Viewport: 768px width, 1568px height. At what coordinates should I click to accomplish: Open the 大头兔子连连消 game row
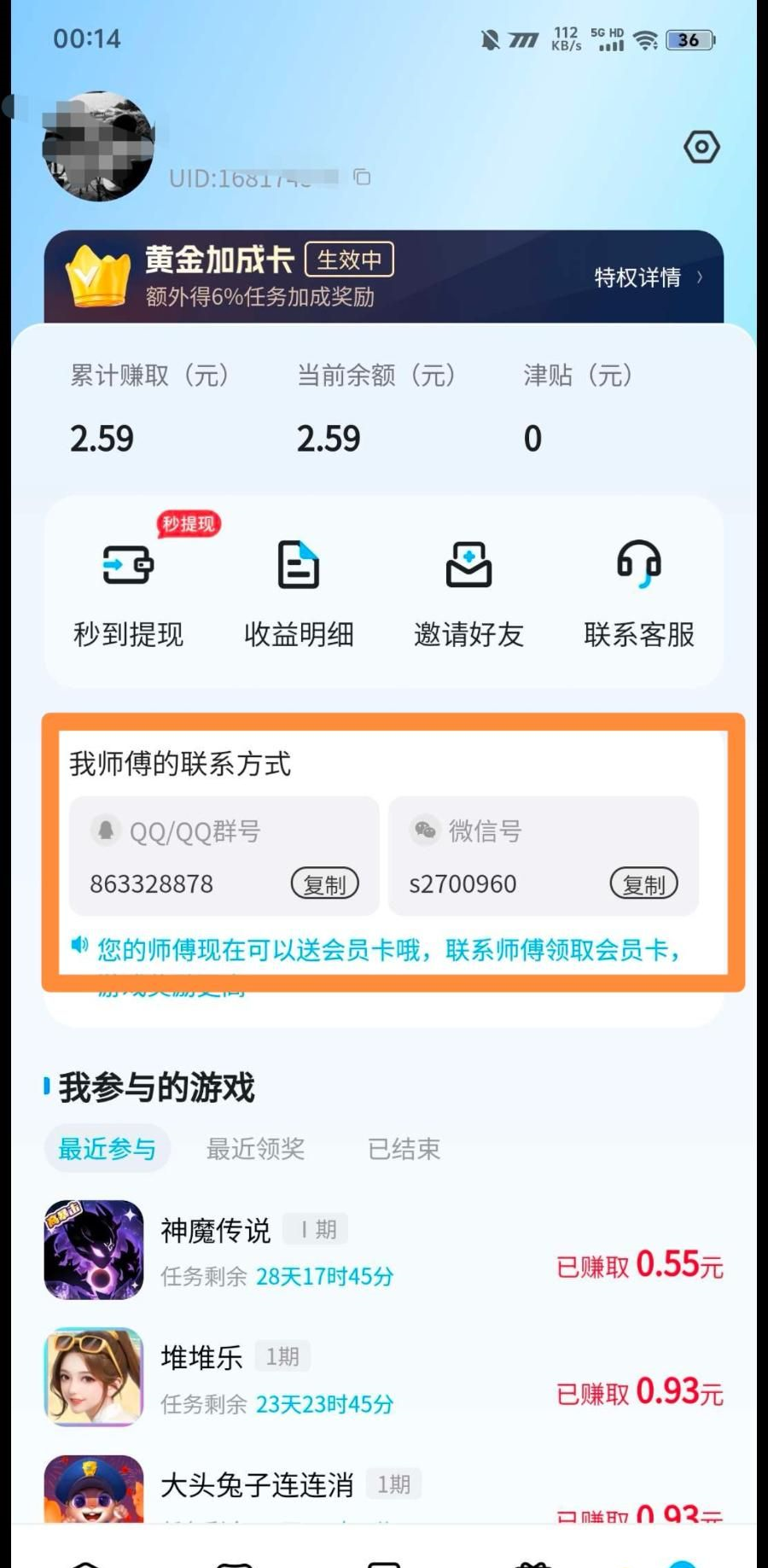[384, 1489]
